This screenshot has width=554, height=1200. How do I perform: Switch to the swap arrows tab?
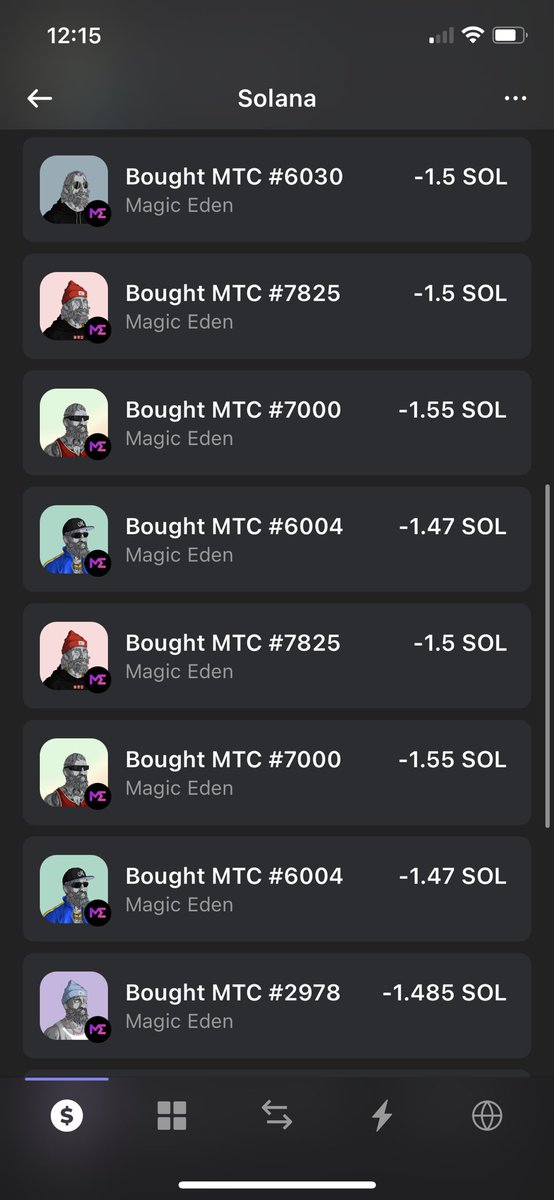(x=277, y=1115)
